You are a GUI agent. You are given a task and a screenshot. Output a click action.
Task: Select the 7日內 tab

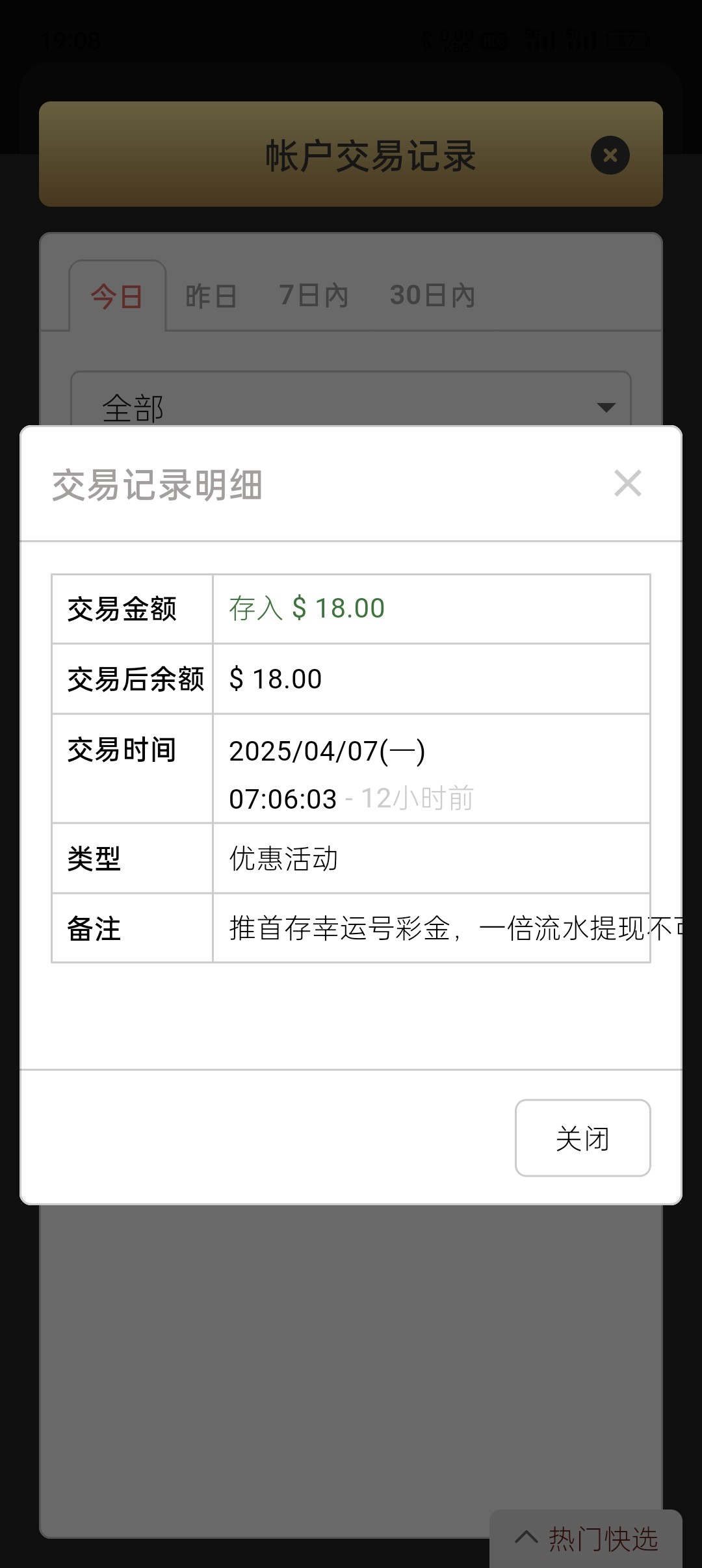314,295
